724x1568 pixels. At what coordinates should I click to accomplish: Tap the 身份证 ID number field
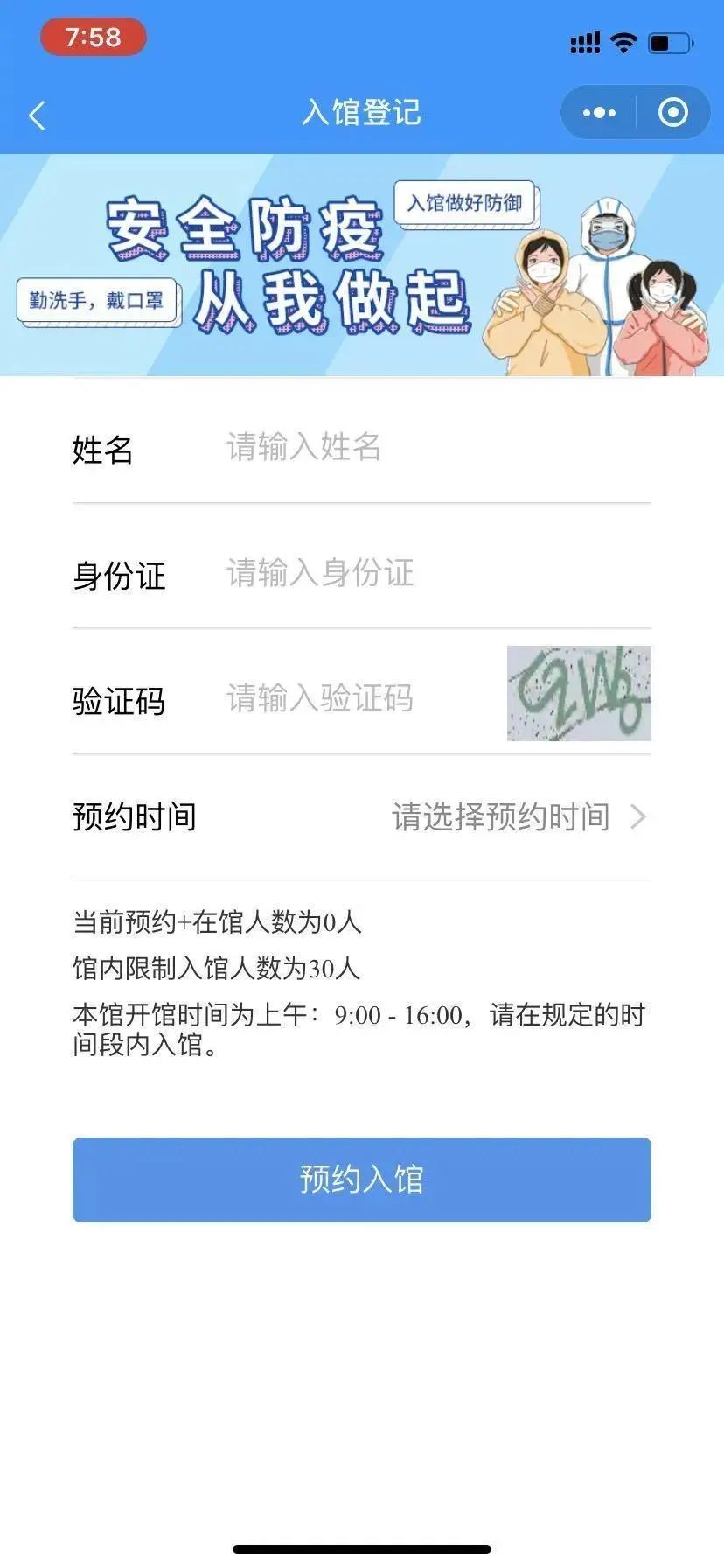pos(428,573)
